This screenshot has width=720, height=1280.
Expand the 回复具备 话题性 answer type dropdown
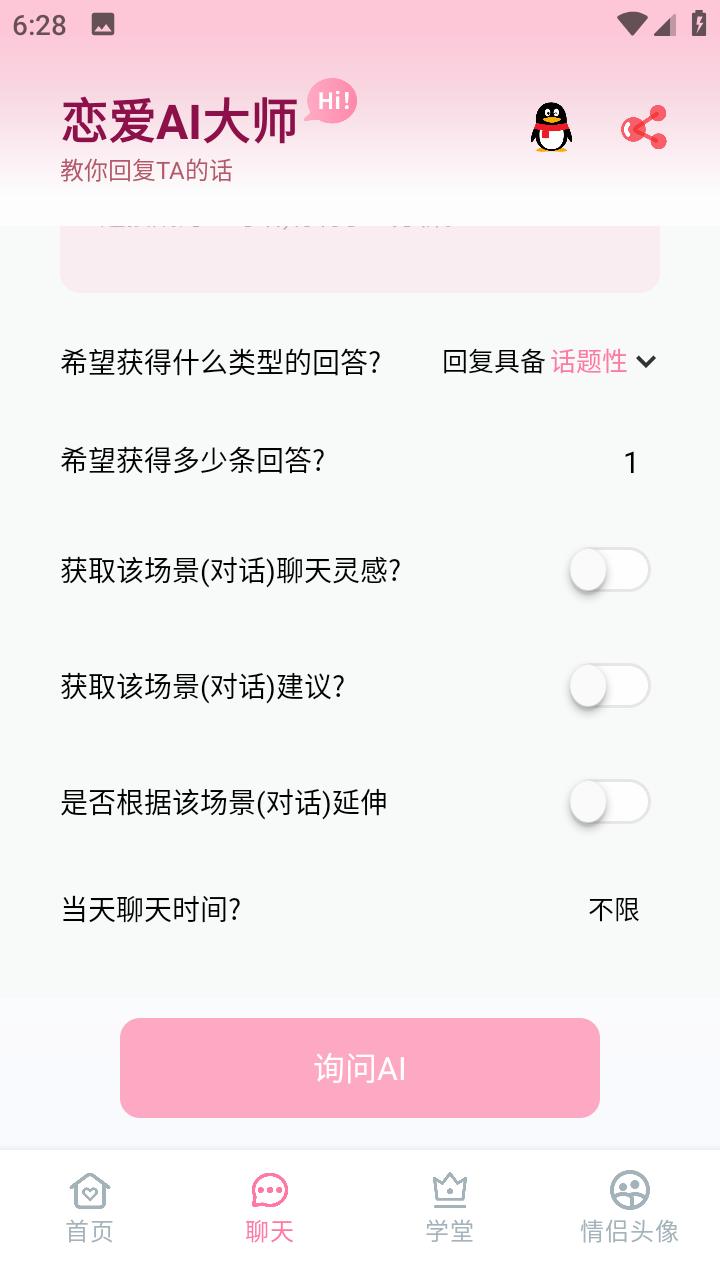pos(549,362)
